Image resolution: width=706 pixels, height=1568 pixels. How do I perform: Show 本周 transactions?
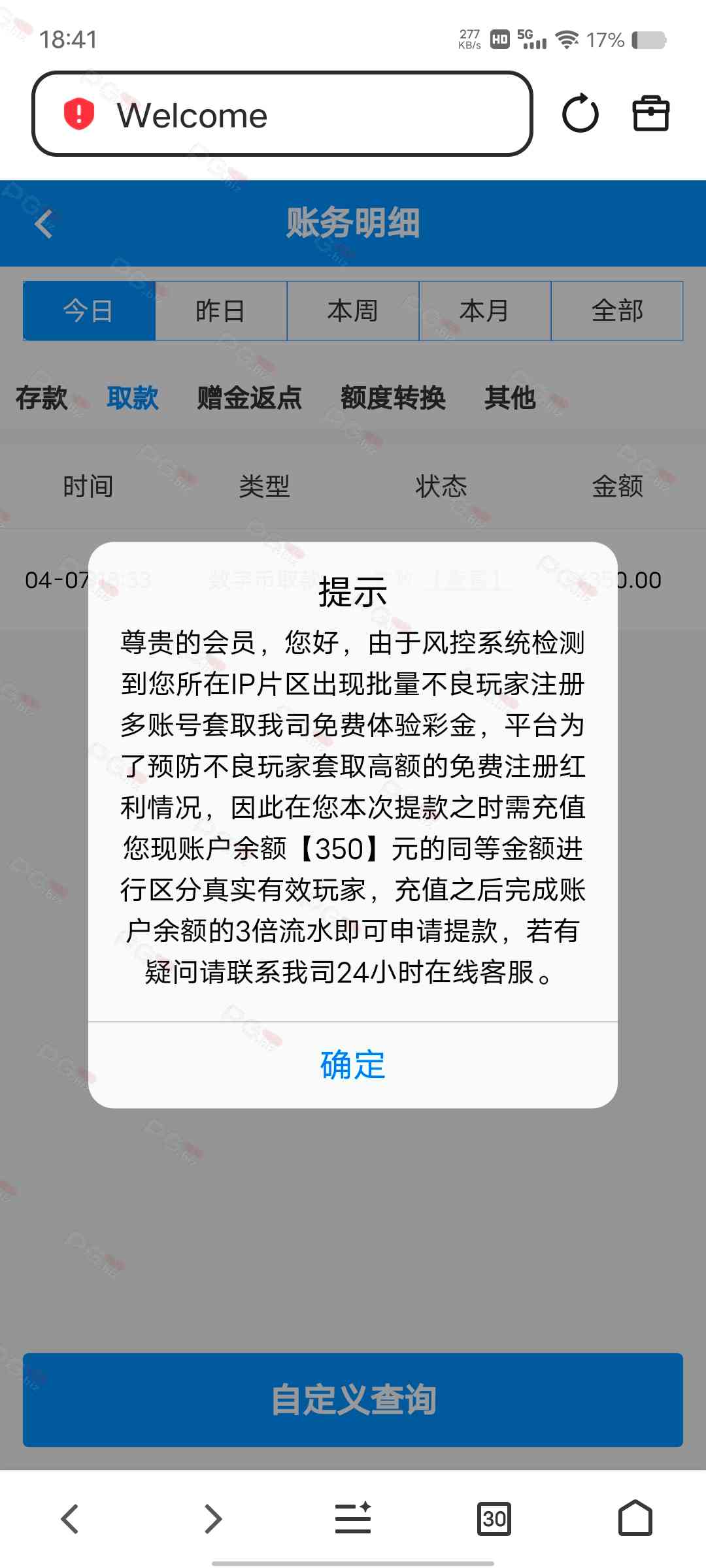point(353,311)
